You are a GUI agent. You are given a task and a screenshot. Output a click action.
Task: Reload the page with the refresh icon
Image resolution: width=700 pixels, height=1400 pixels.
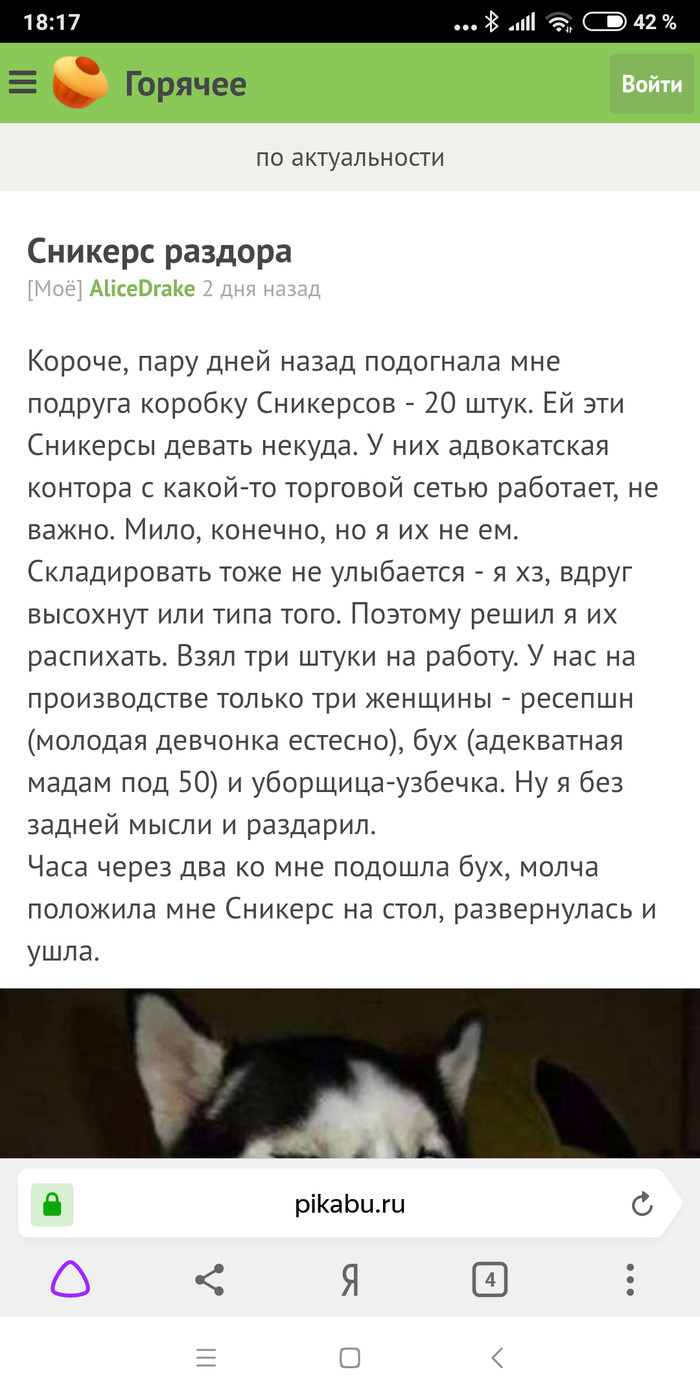coord(642,1204)
